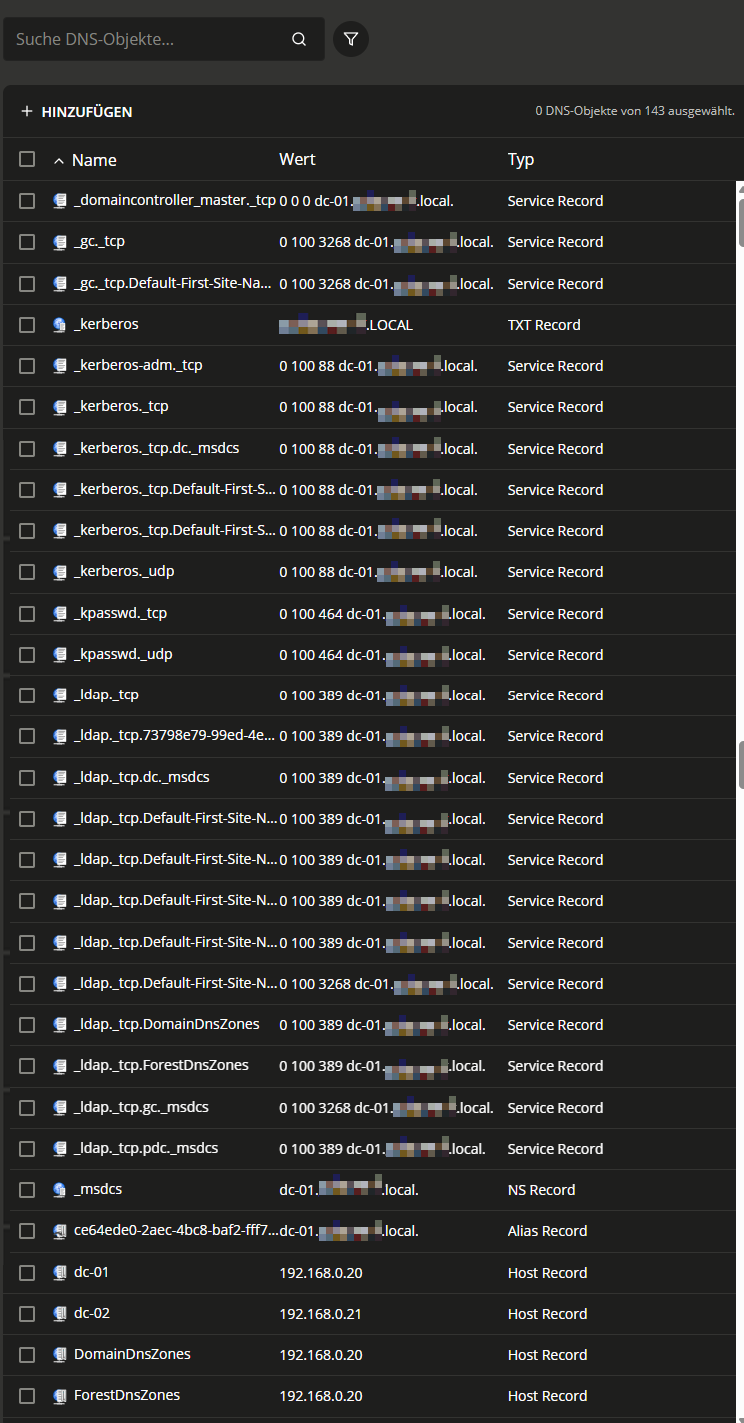744x1423 pixels.
Task: Open the _ldap._tcp.DomainDnsZones record
Action: point(166,1024)
